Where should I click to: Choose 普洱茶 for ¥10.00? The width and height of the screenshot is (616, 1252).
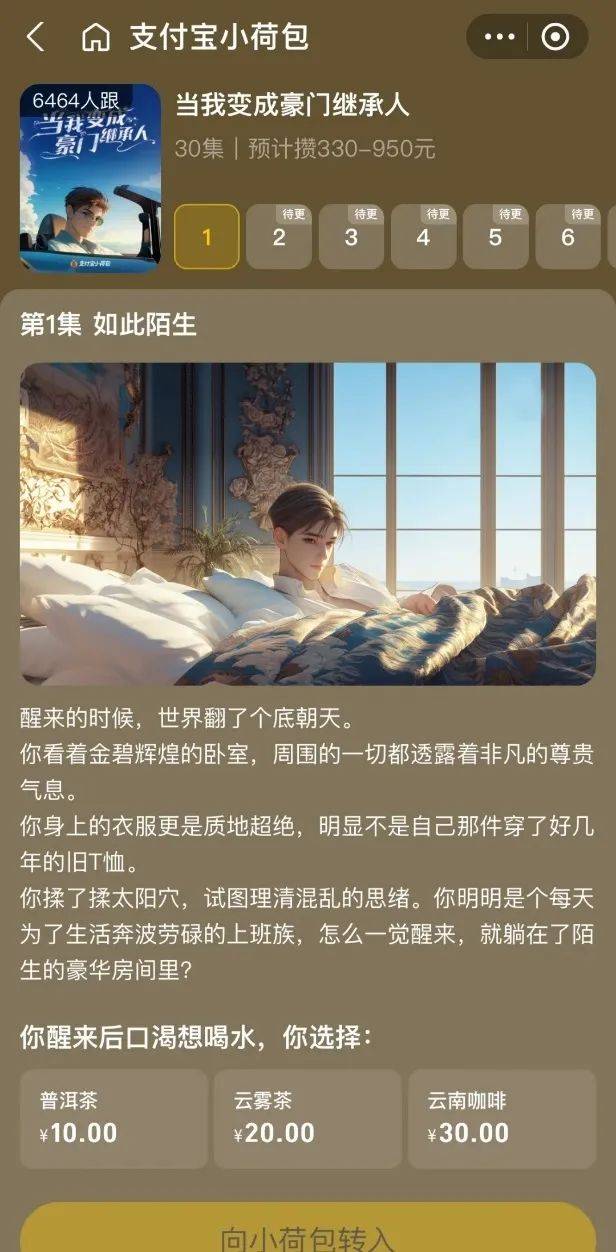pyautogui.click(x=114, y=1119)
